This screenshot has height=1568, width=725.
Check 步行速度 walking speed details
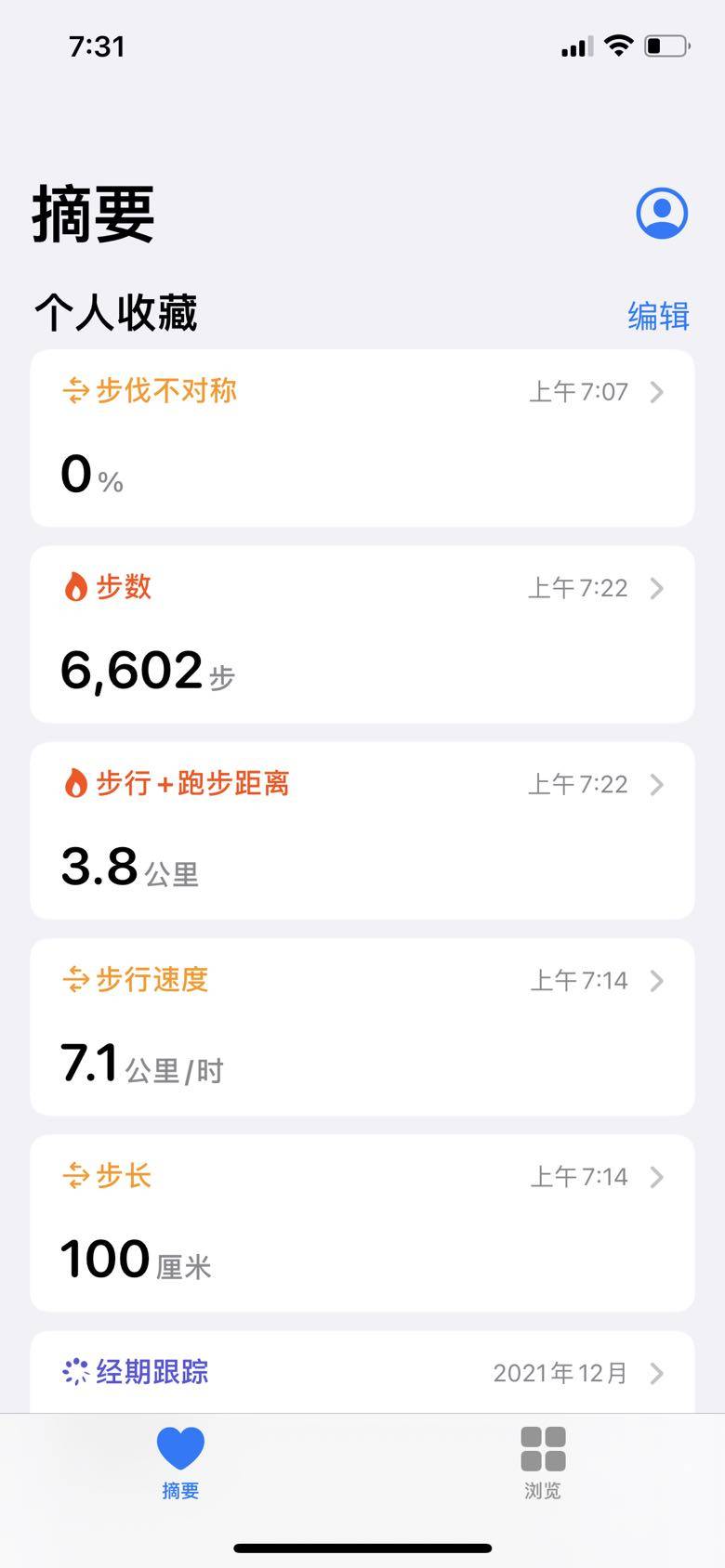(362, 1026)
